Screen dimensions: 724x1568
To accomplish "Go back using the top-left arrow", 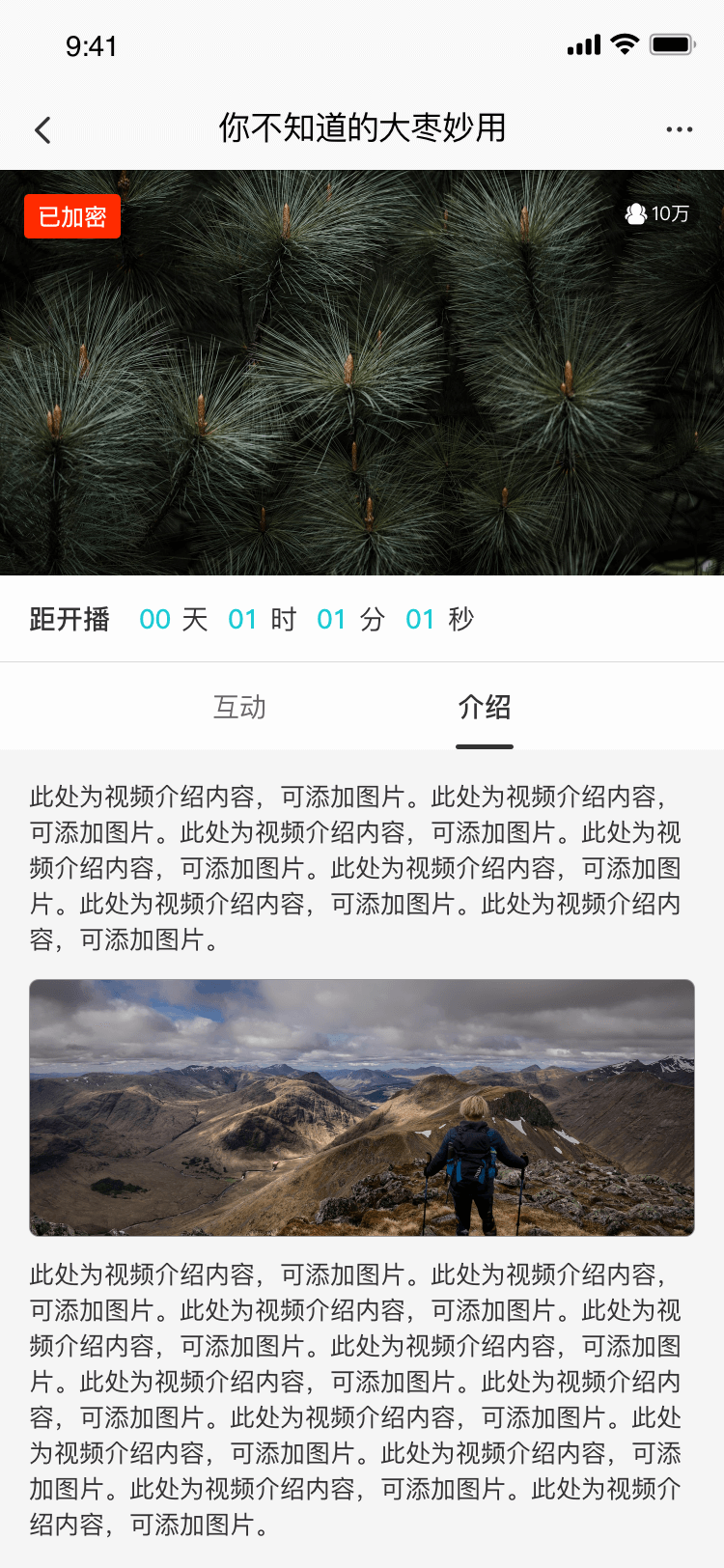I will click(42, 130).
